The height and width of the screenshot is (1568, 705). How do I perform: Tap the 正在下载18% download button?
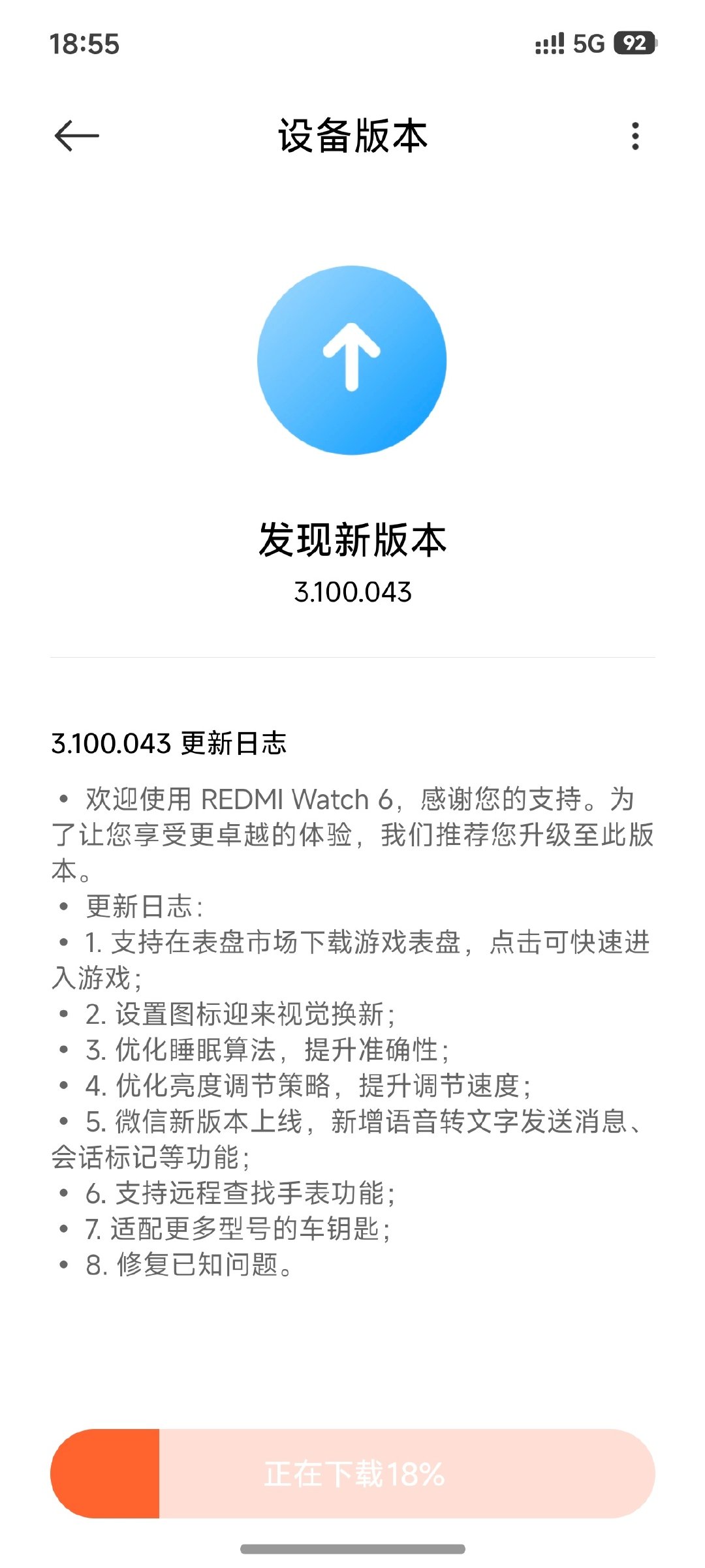click(352, 1473)
